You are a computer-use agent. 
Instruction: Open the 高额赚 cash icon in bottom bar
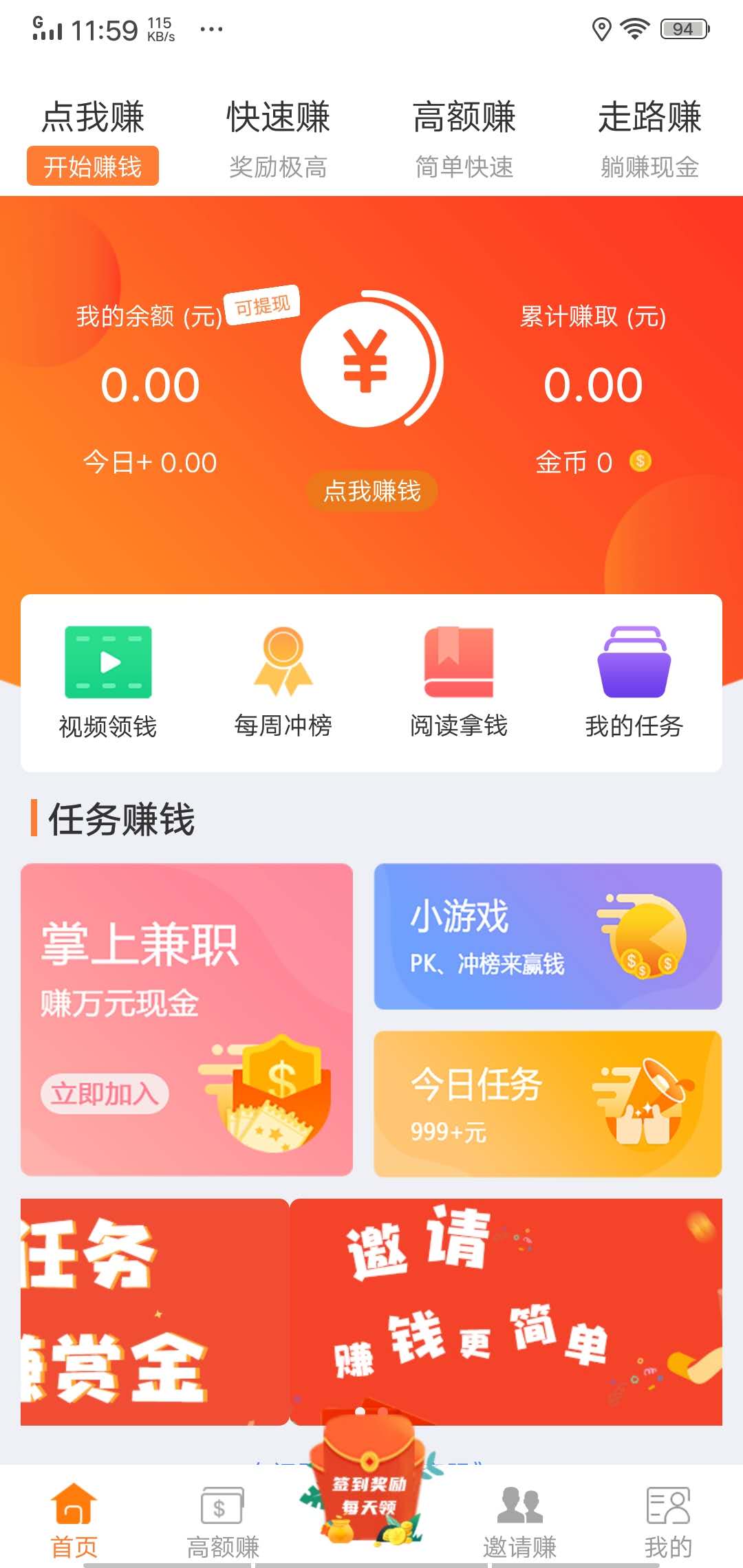(222, 1506)
